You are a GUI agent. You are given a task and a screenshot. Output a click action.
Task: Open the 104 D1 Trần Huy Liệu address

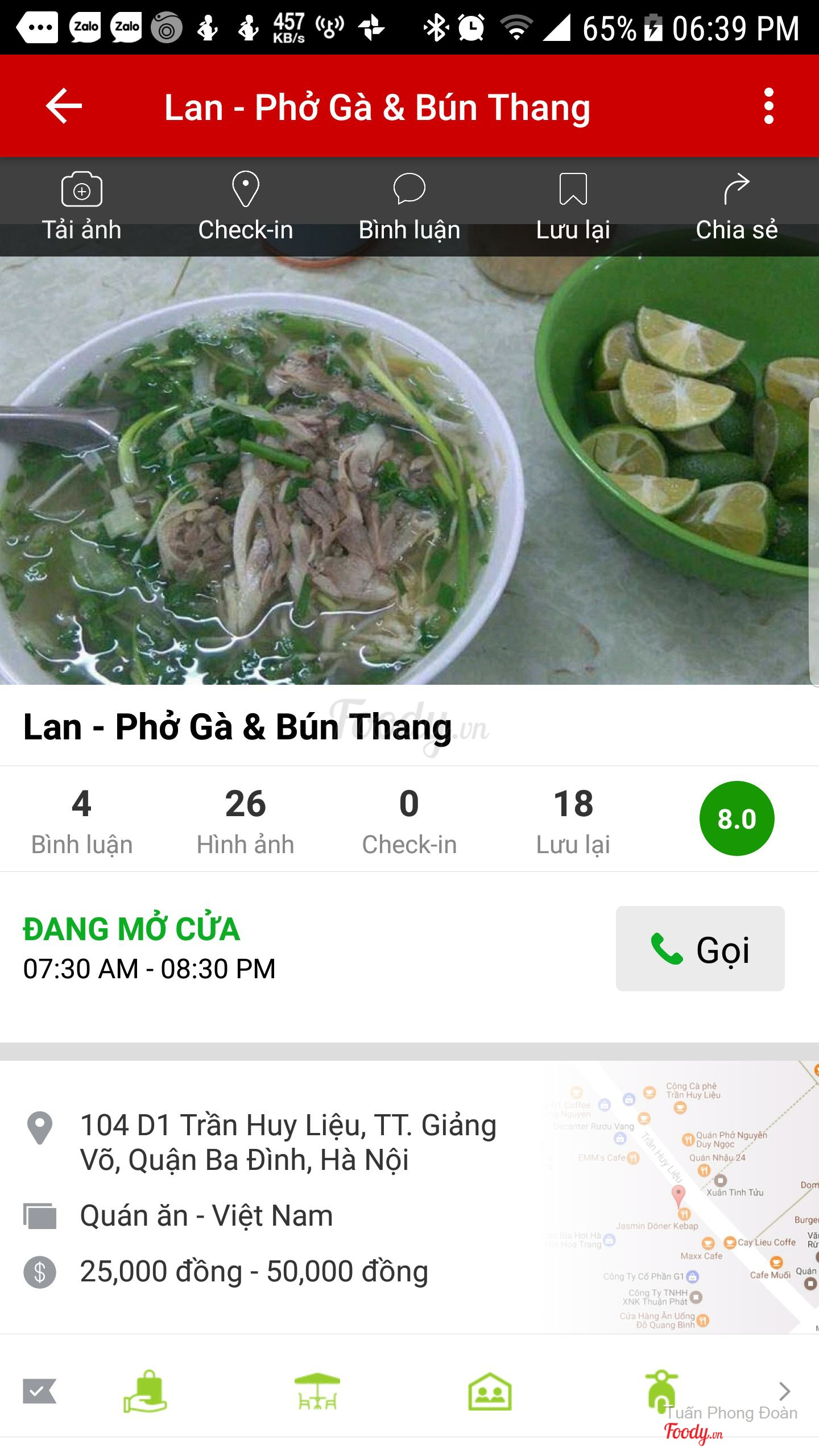pos(288,1142)
